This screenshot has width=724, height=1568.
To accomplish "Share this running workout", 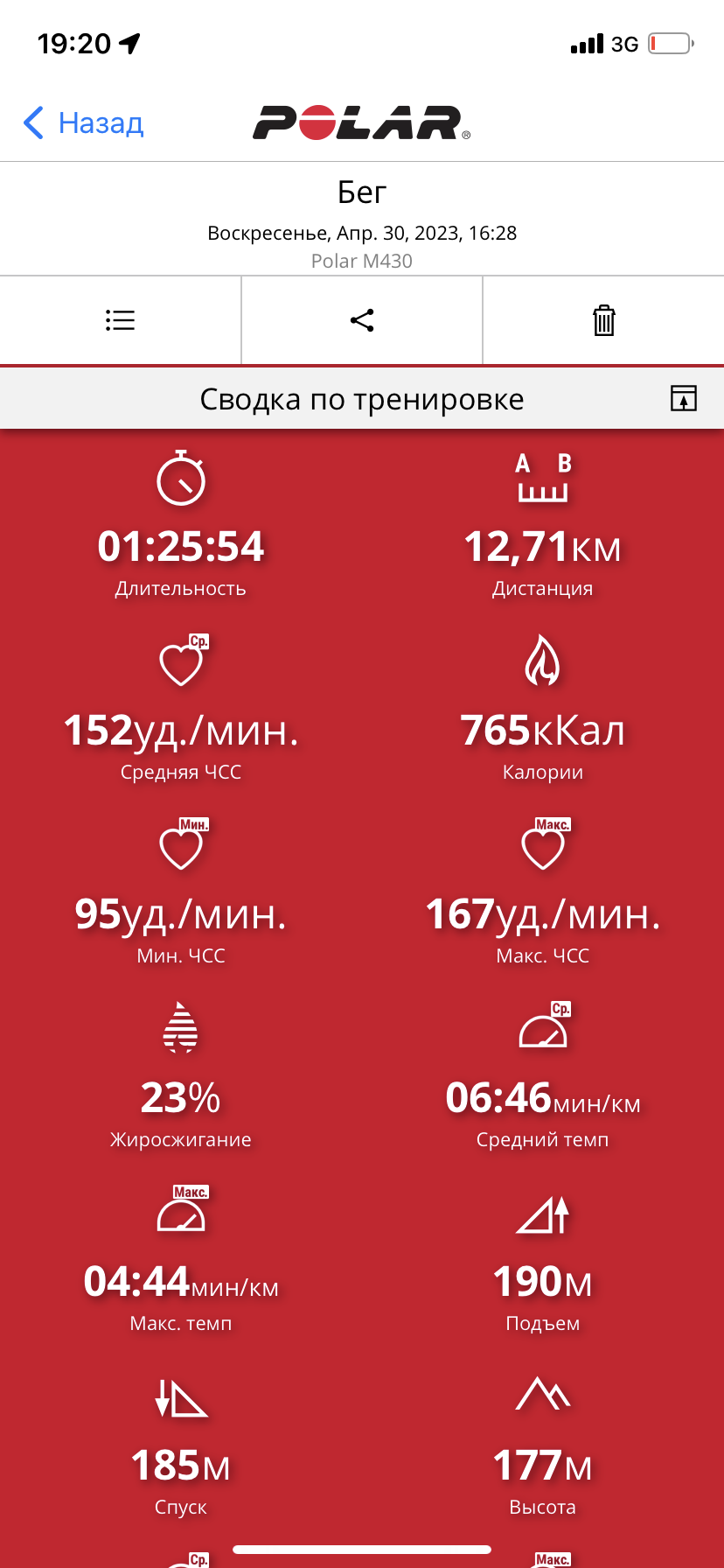I will 362,320.
